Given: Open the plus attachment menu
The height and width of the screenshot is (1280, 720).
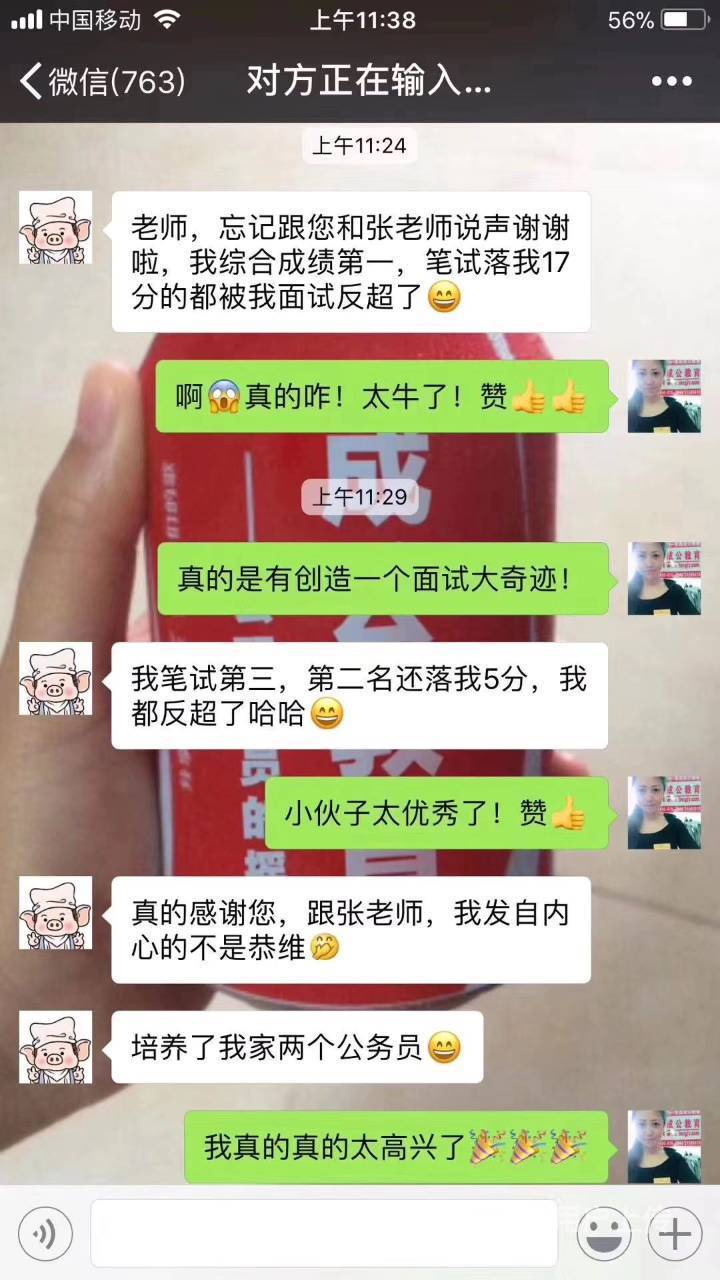Looking at the screenshot, I should (x=675, y=1234).
